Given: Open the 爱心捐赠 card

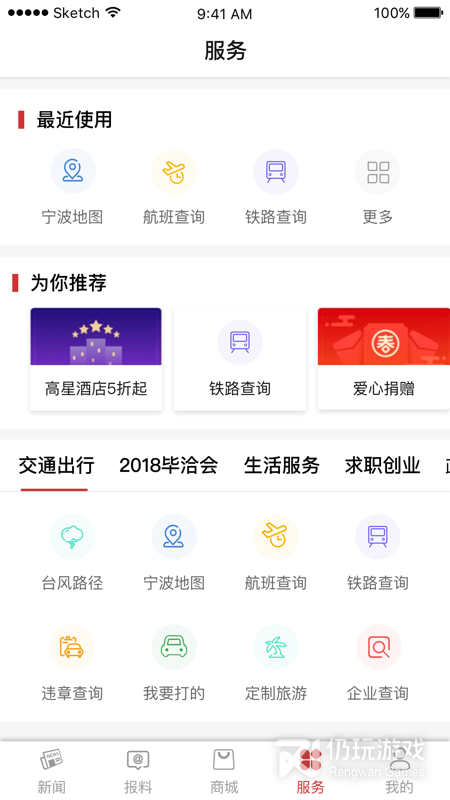Looking at the screenshot, I should point(384,359).
